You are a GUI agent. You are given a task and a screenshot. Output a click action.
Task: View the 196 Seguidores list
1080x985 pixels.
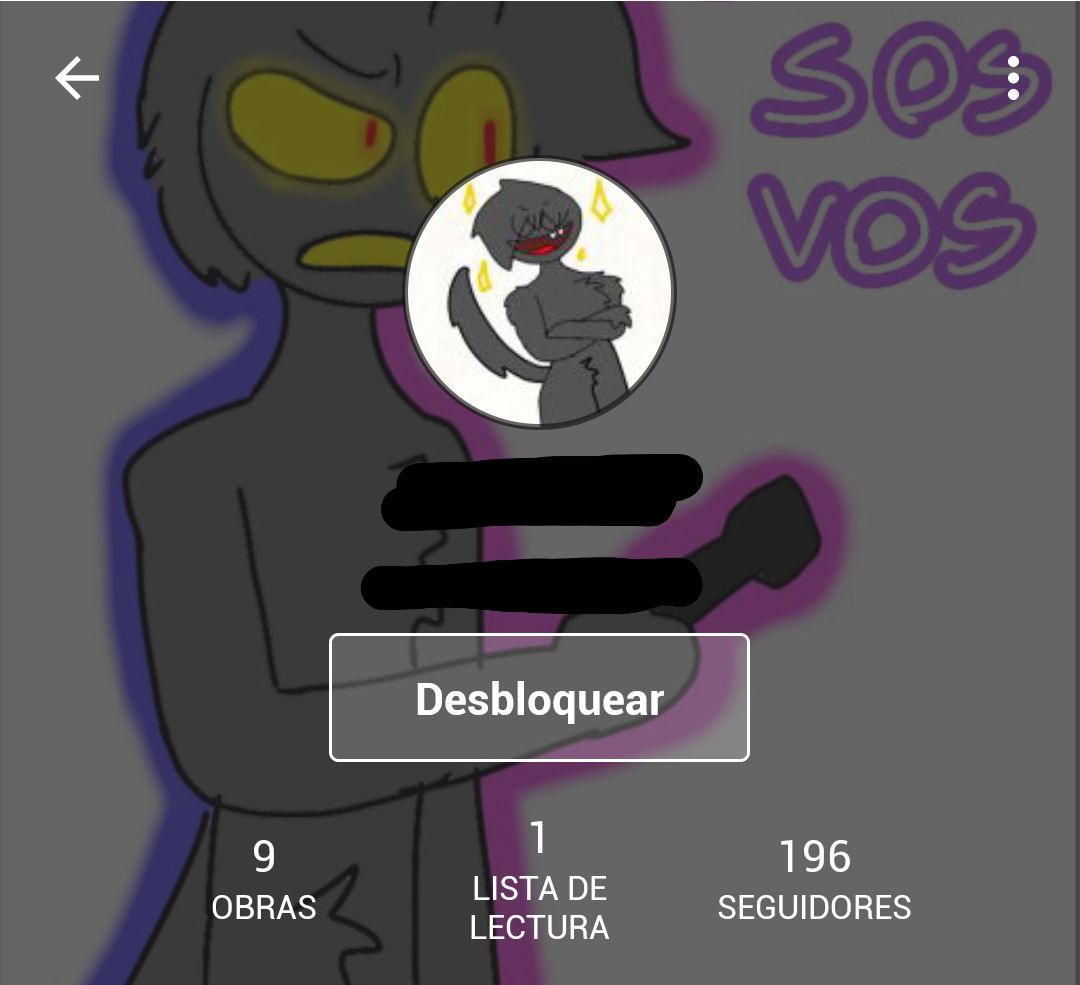(x=814, y=880)
